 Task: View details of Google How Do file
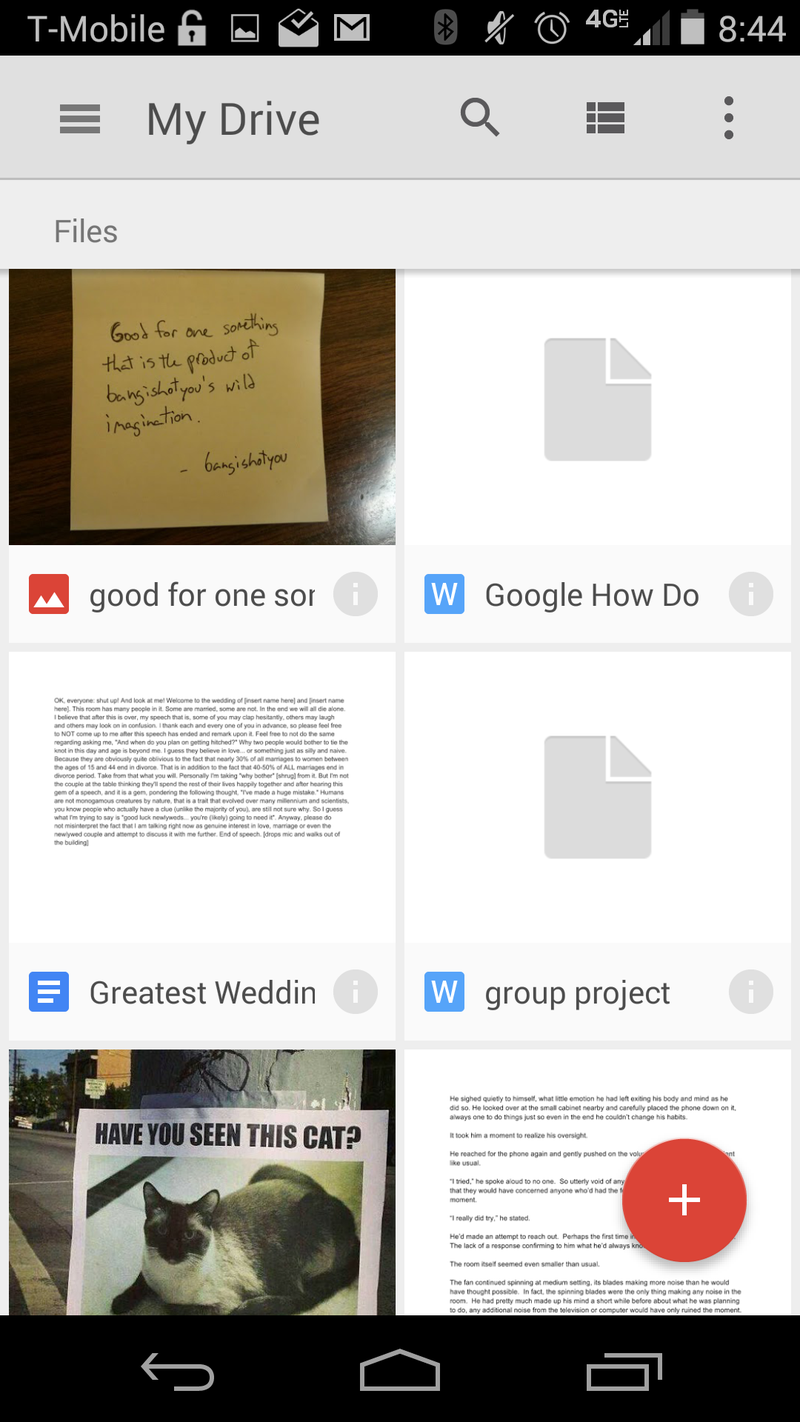(x=750, y=596)
